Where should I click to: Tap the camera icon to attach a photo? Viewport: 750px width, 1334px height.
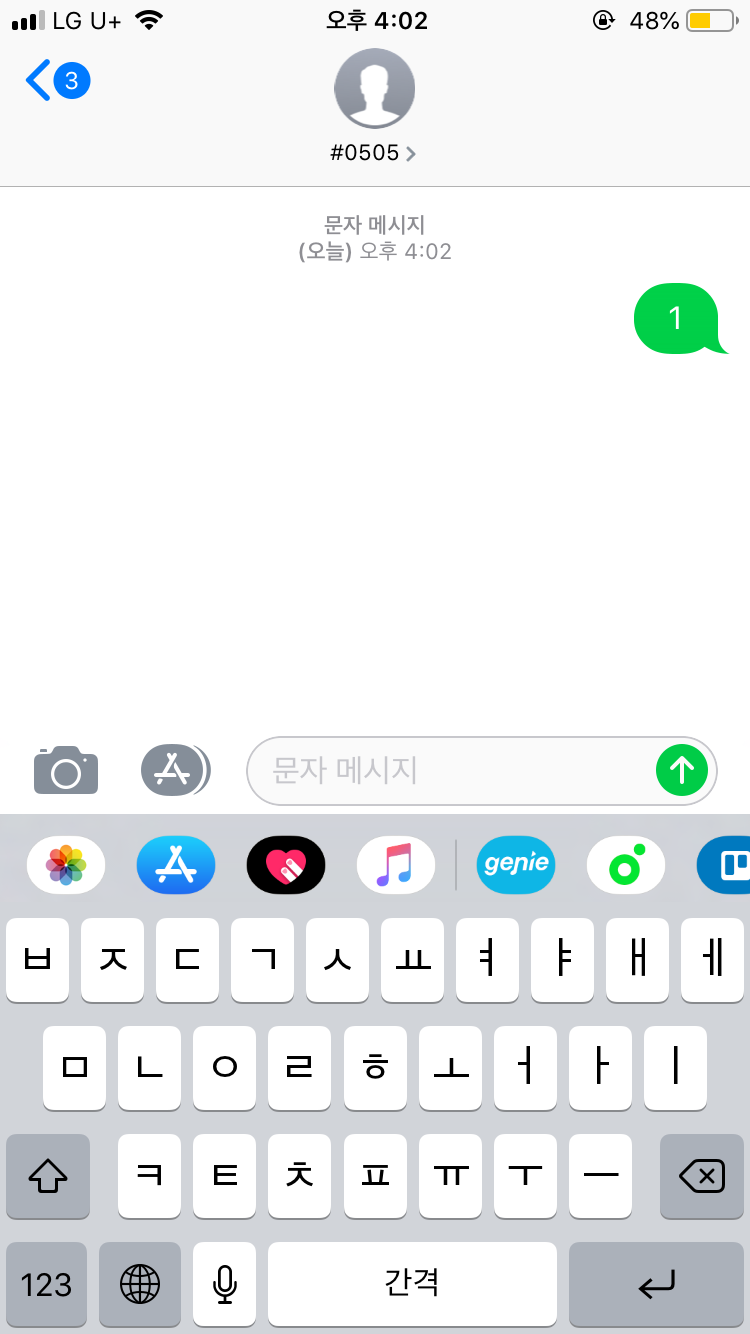tap(66, 770)
